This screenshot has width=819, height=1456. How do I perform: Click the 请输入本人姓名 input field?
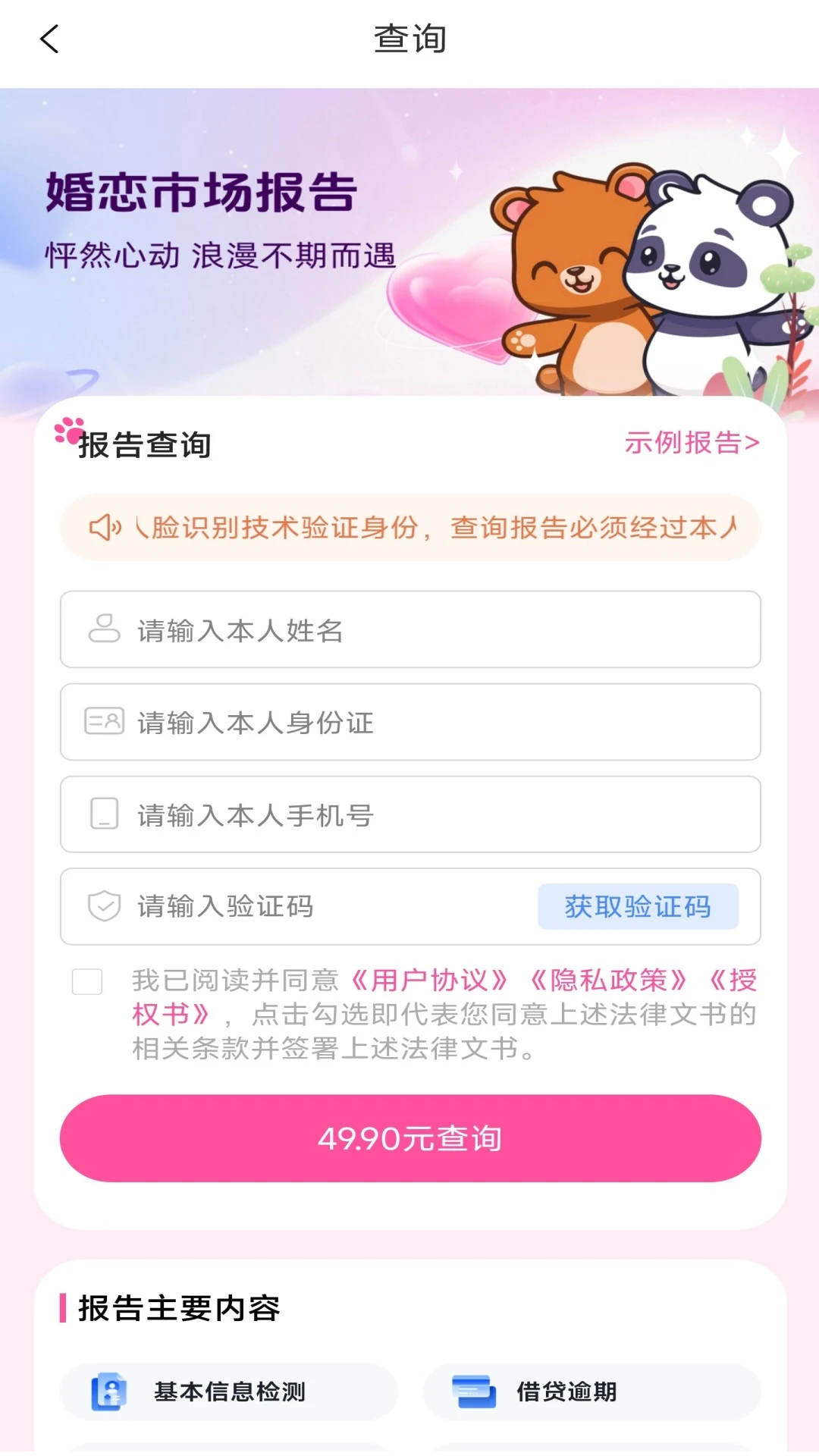point(409,629)
